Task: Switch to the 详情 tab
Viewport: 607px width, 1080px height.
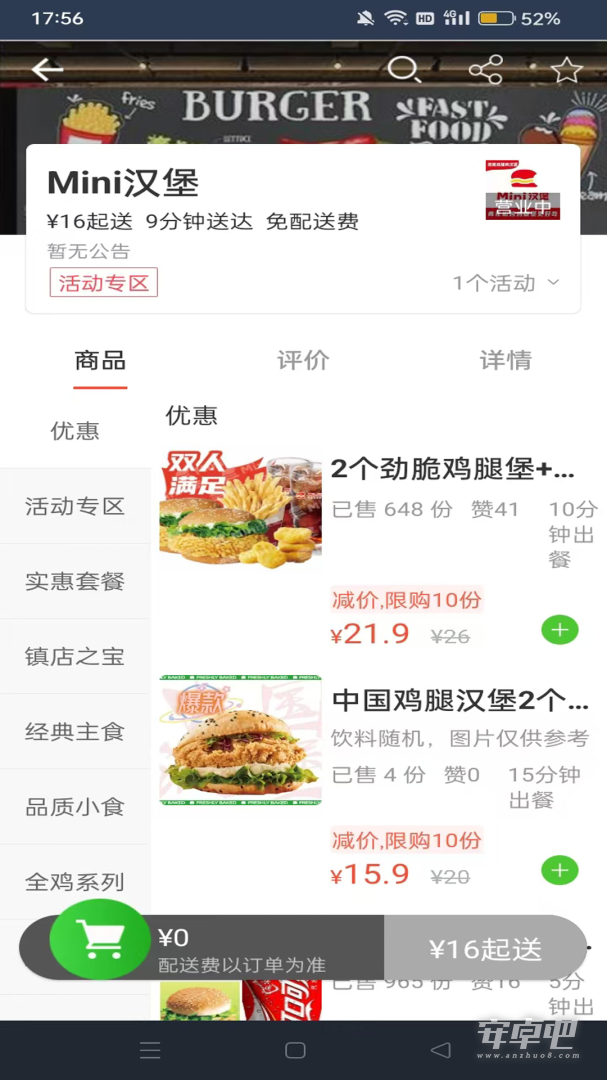Action: coord(506,360)
